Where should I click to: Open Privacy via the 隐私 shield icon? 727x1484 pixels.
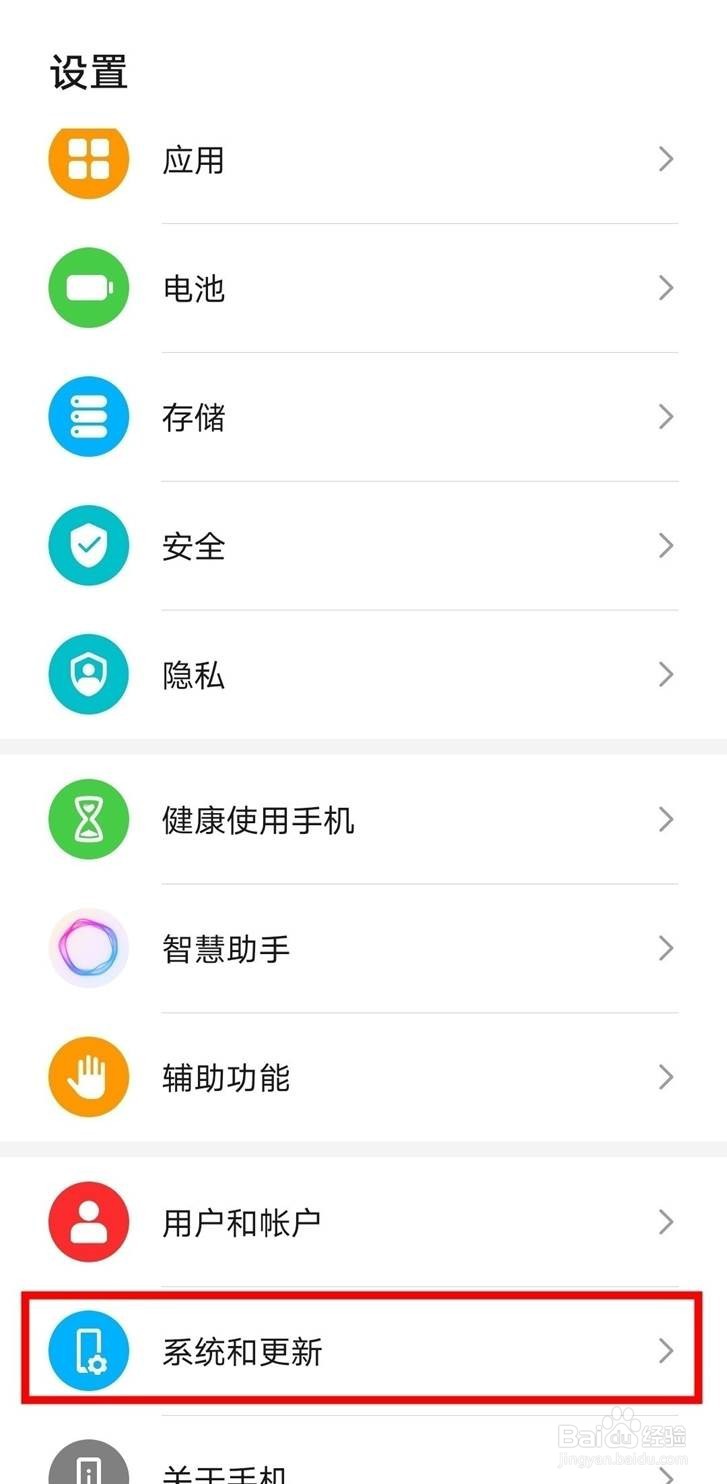coord(88,674)
